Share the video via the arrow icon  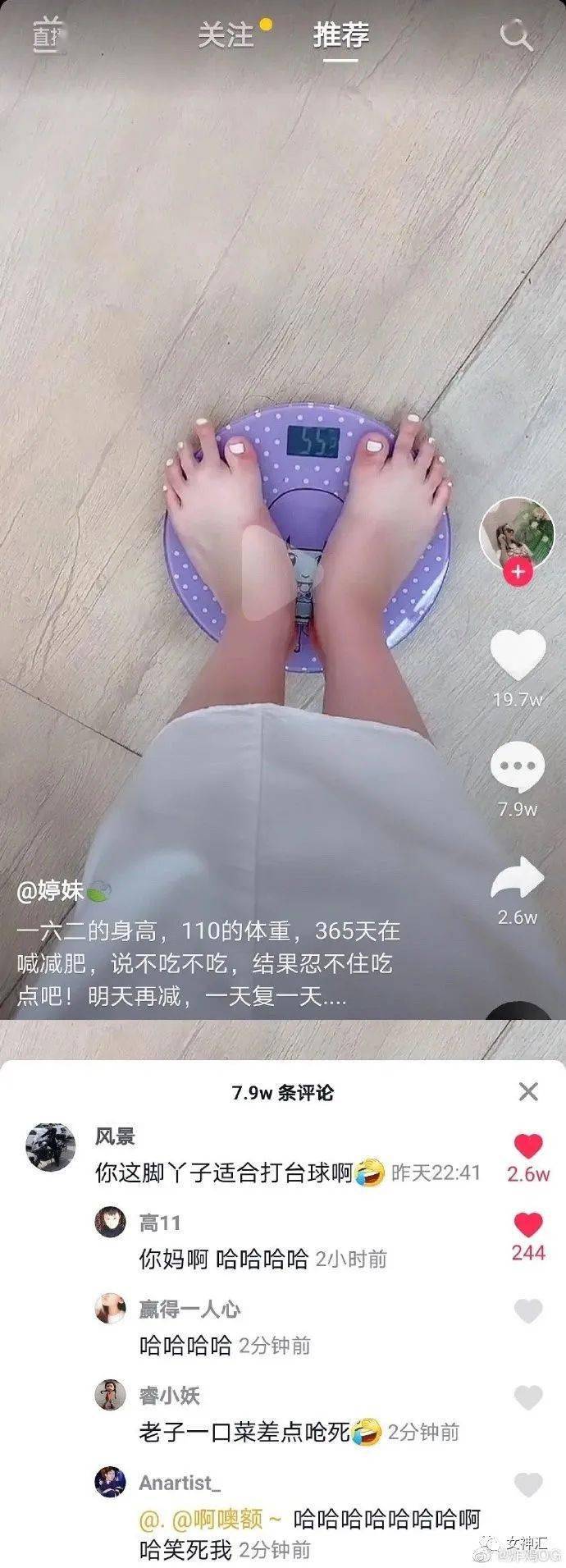point(518,879)
